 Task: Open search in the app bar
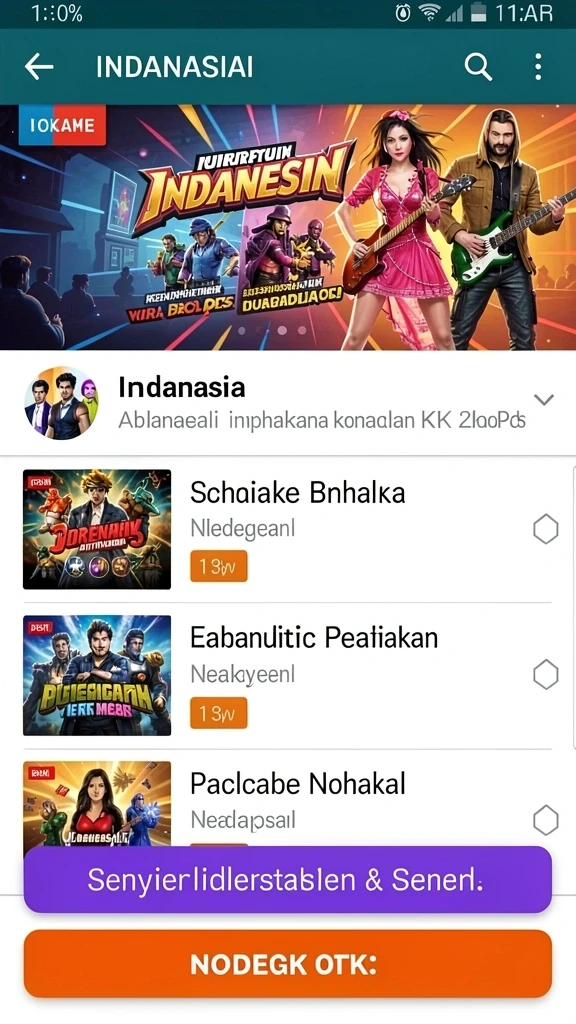478,67
